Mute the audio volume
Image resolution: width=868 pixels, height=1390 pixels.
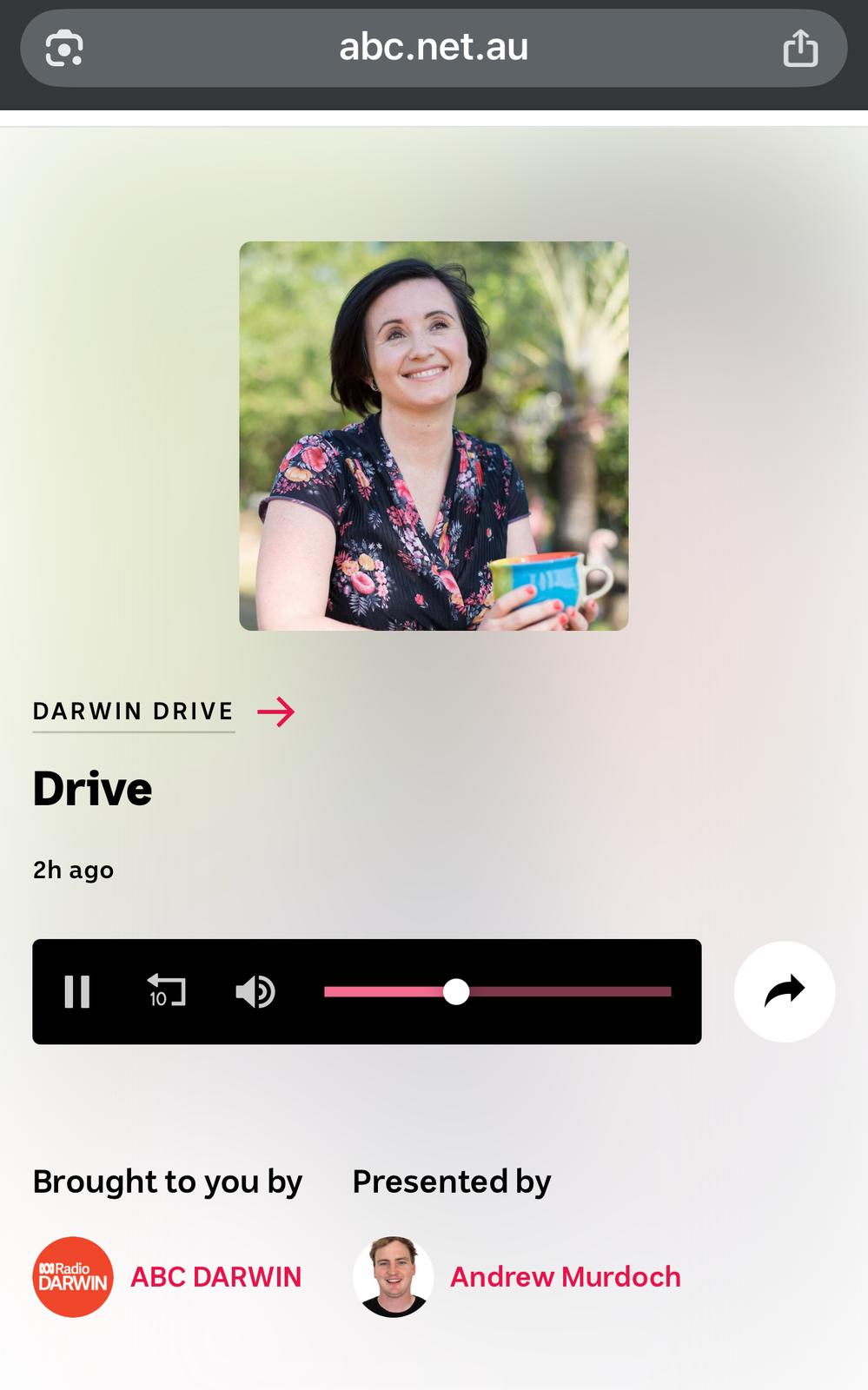255,991
